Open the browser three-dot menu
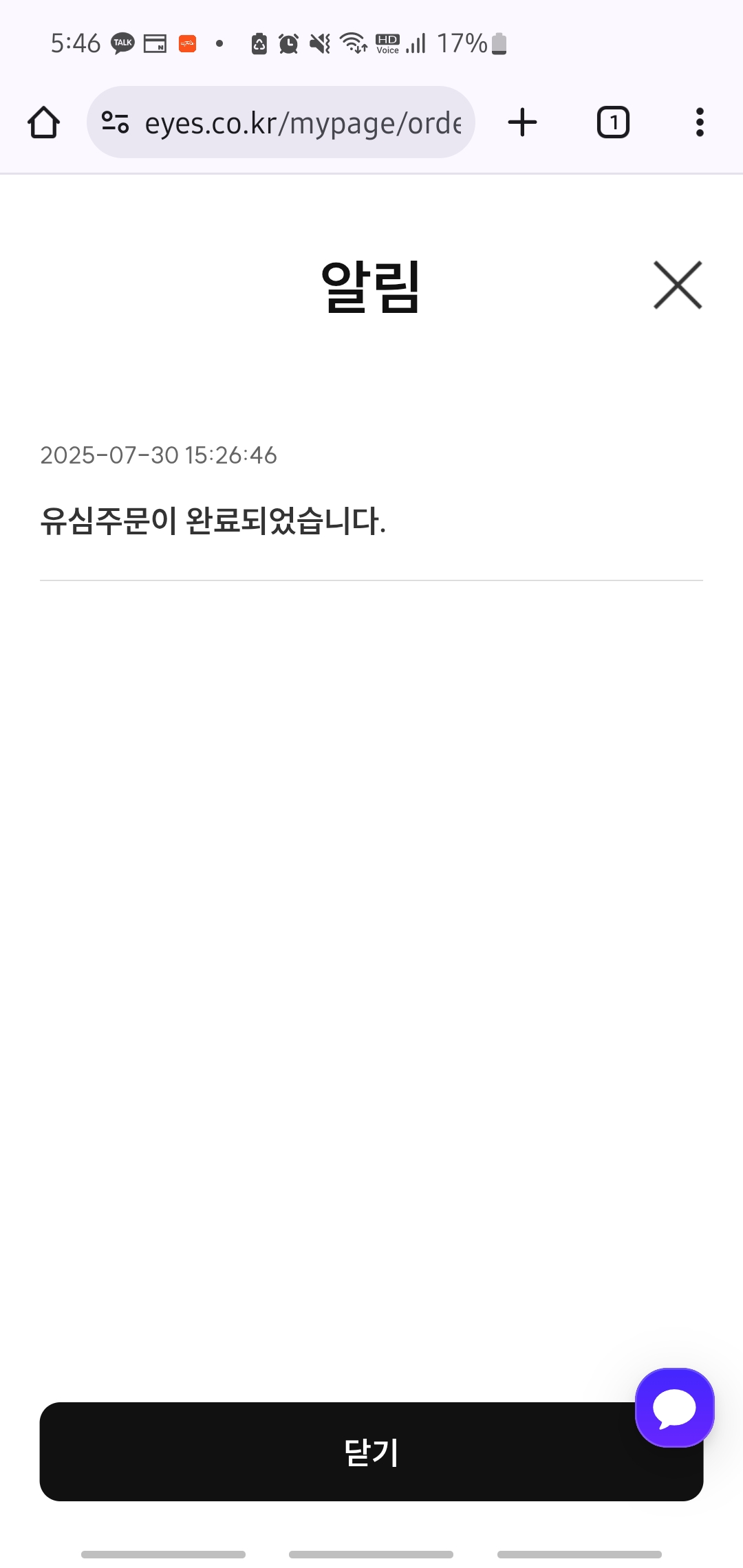The image size is (743, 1568). pos(700,122)
